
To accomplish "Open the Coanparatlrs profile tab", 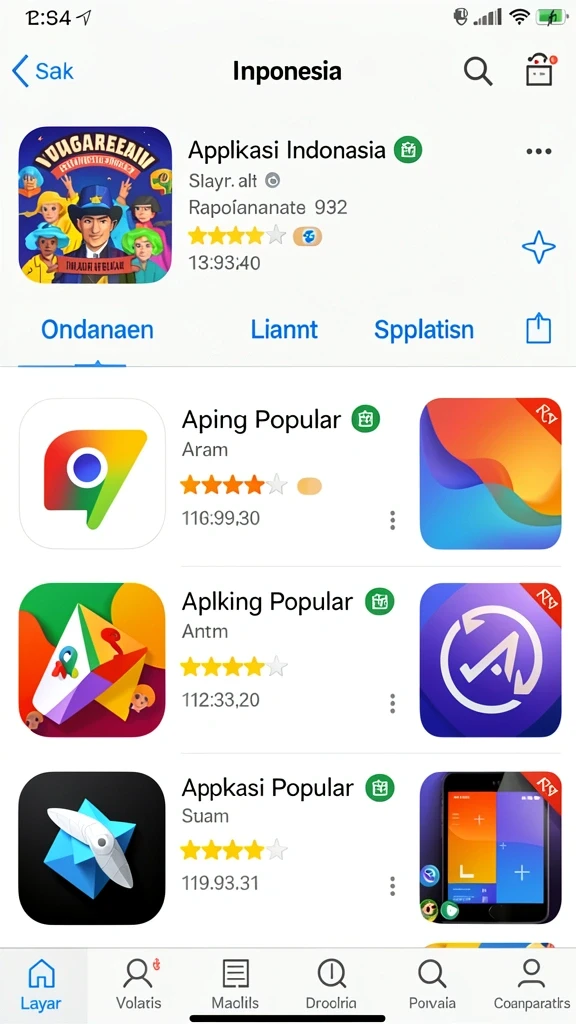I will coord(532,985).
